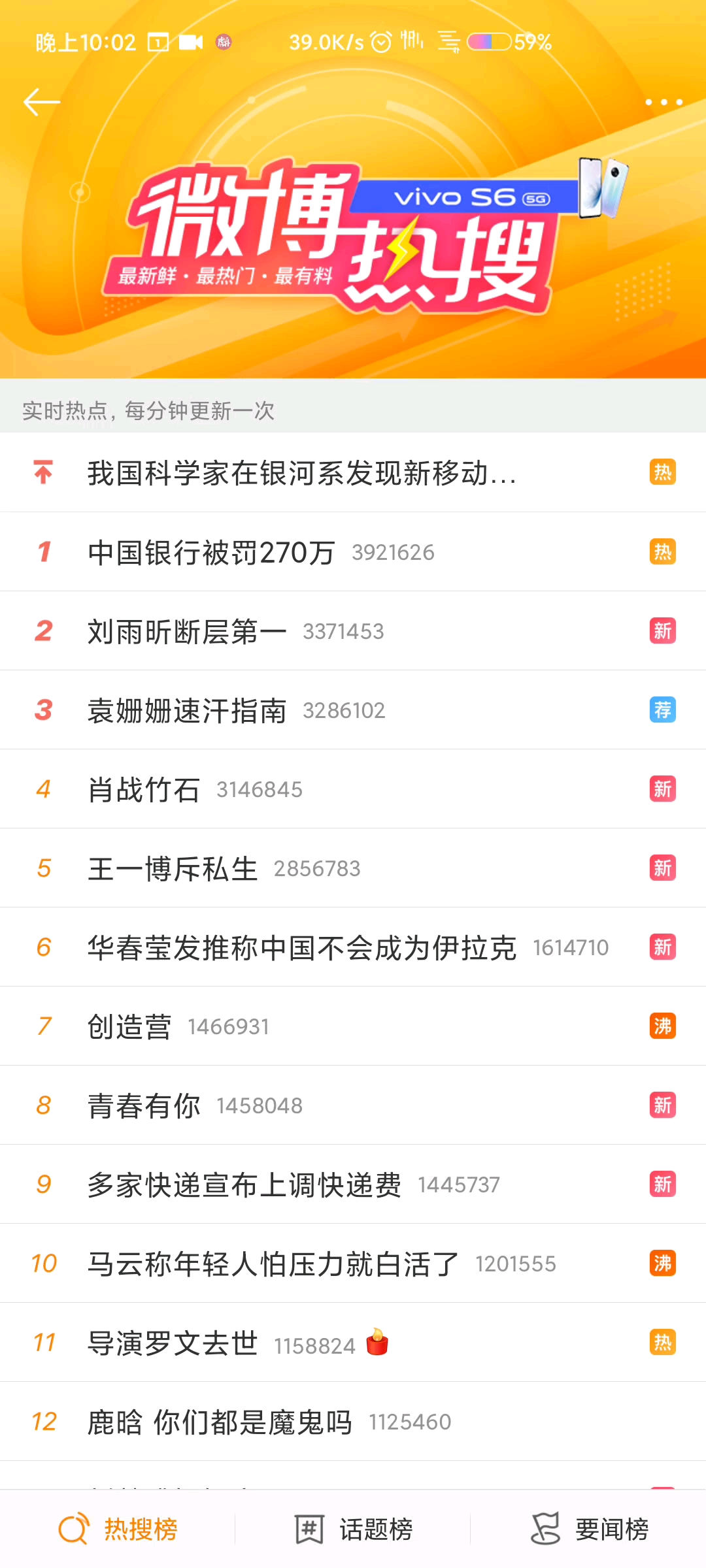The image size is (706, 1568).
Task: Open 鹿晗 你们都是魔鬼吗
Action: (x=220, y=1422)
